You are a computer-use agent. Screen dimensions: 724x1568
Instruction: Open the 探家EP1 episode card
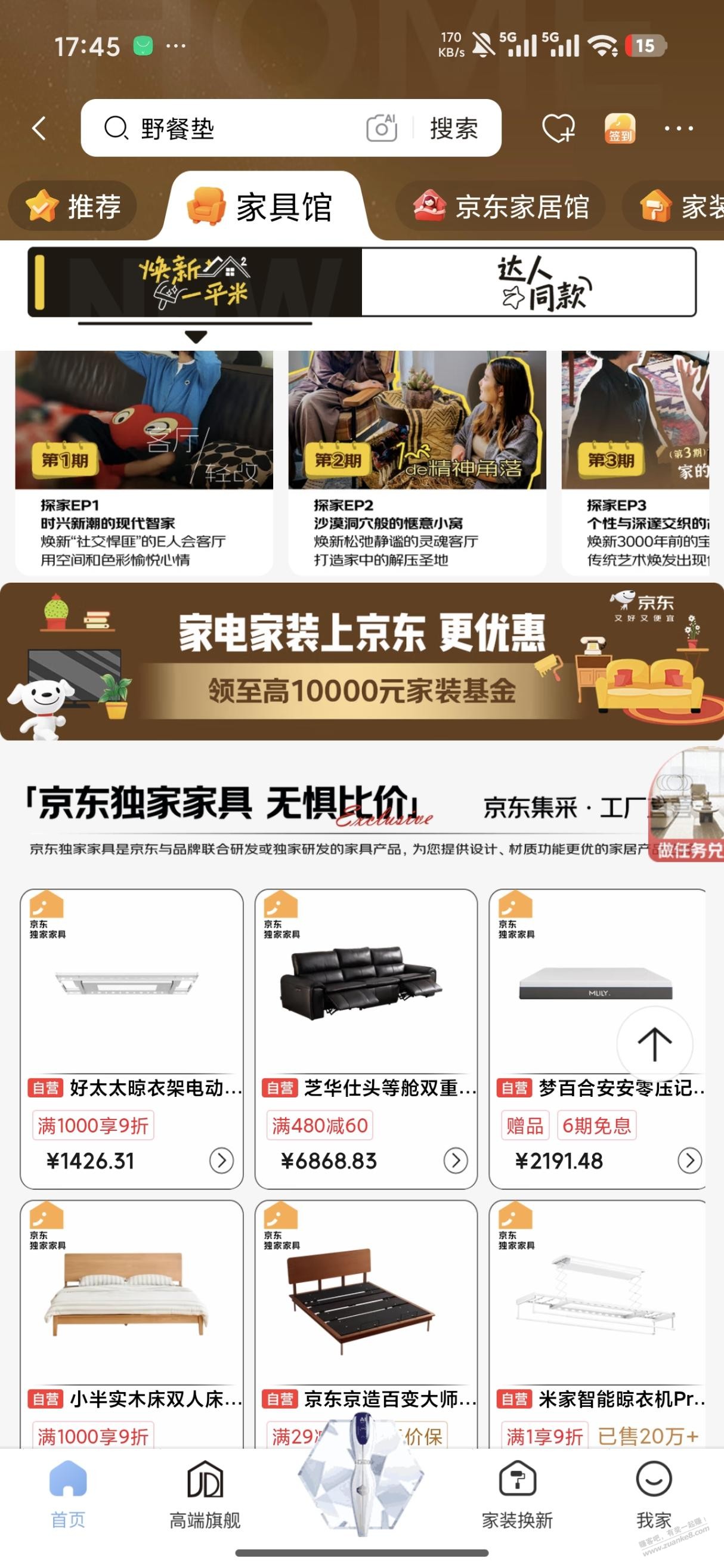[x=144, y=463]
